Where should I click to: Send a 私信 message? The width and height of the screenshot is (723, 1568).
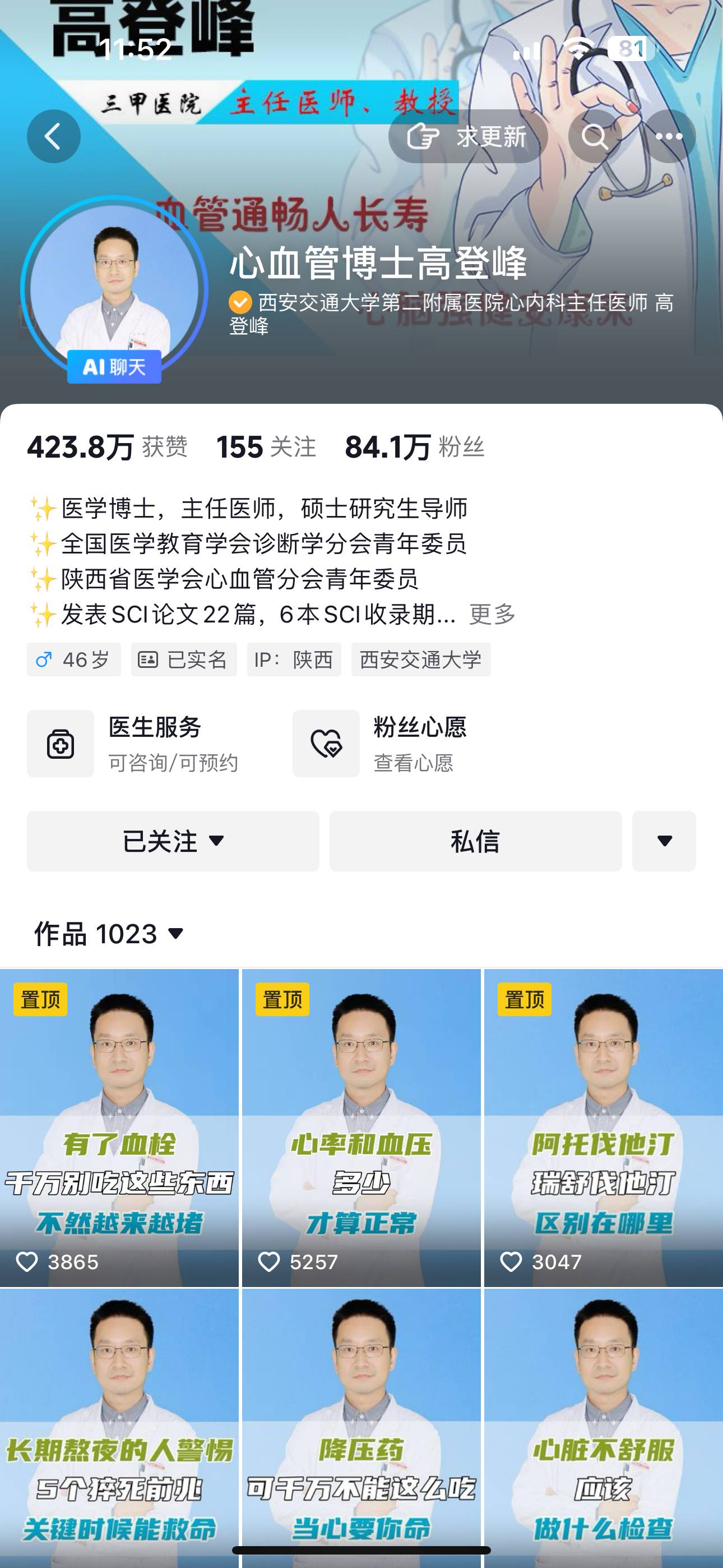coord(475,841)
